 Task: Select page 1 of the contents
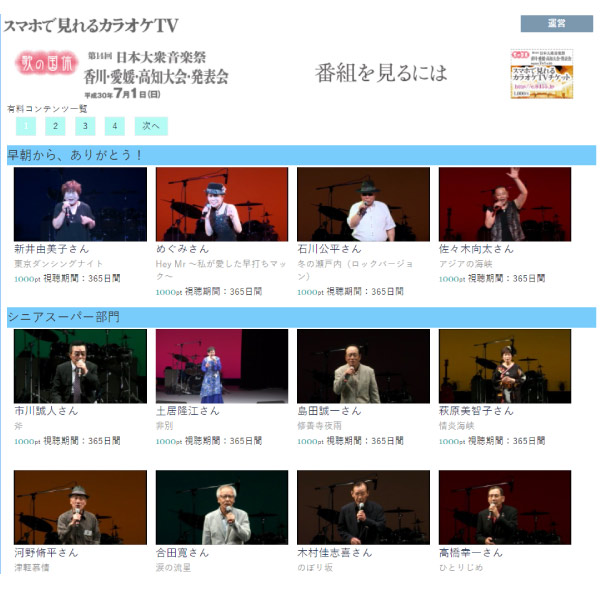[26, 126]
